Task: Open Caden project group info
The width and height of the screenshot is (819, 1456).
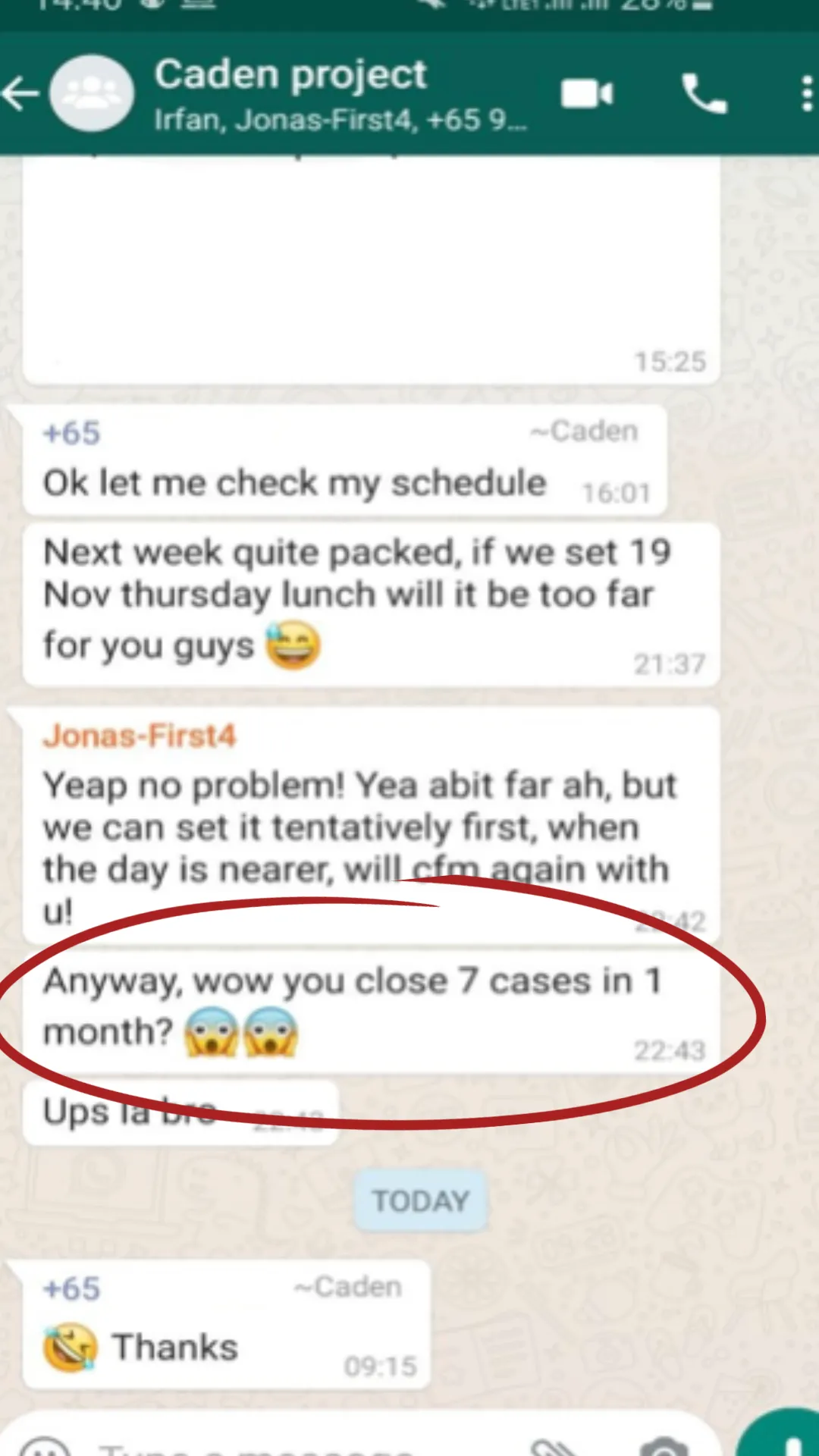Action: click(340, 94)
